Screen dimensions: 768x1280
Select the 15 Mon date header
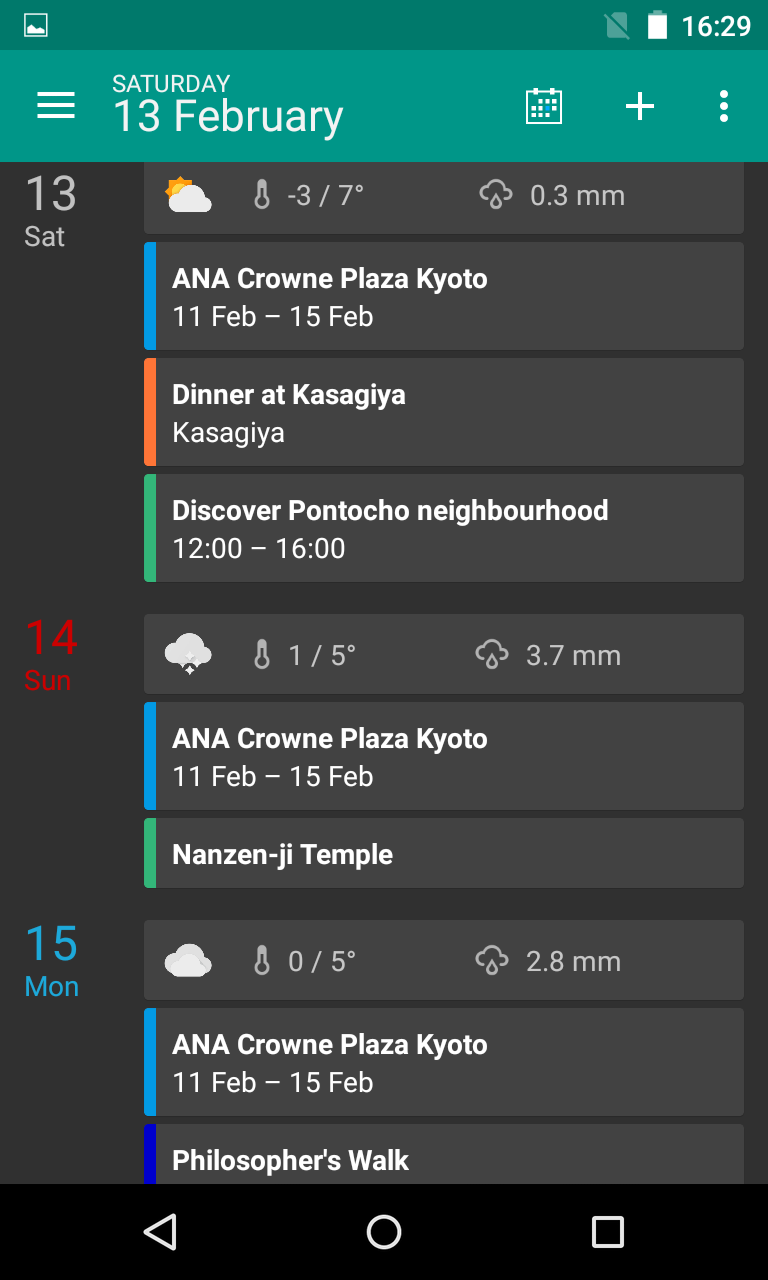coord(52,960)
